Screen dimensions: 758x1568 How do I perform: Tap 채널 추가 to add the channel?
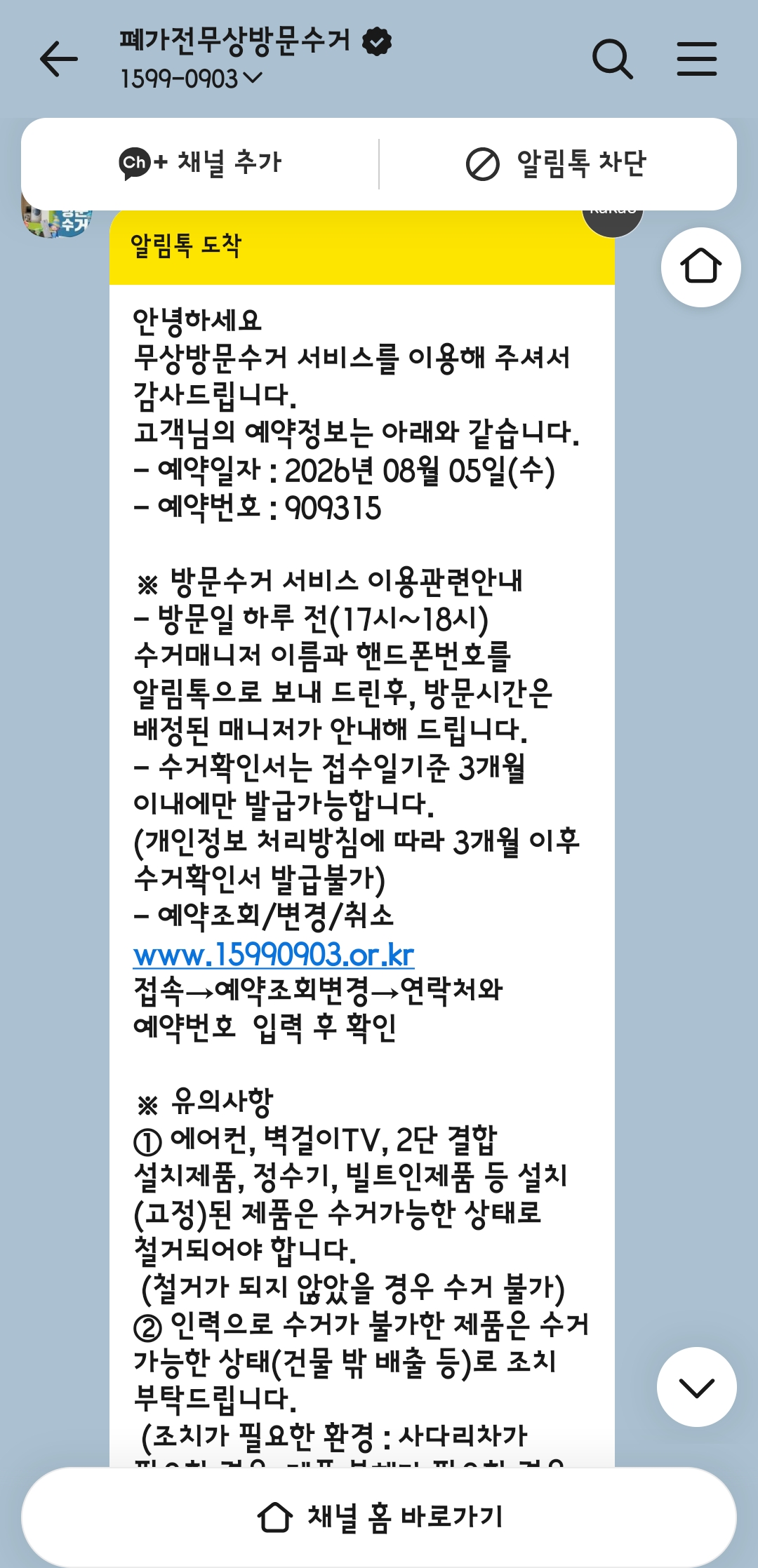(201, 163)
